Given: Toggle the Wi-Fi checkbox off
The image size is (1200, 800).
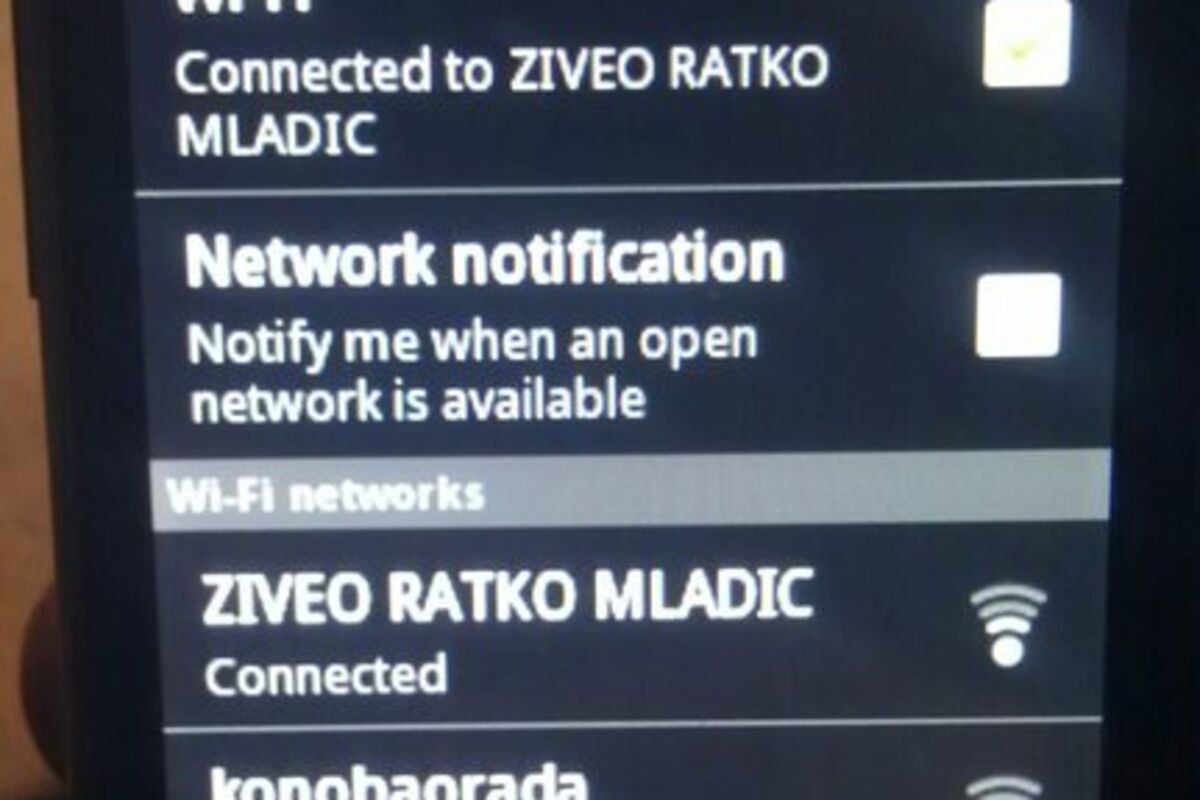Looking at the screenshot, I should pyautogui.click(x=1025, y=45).
